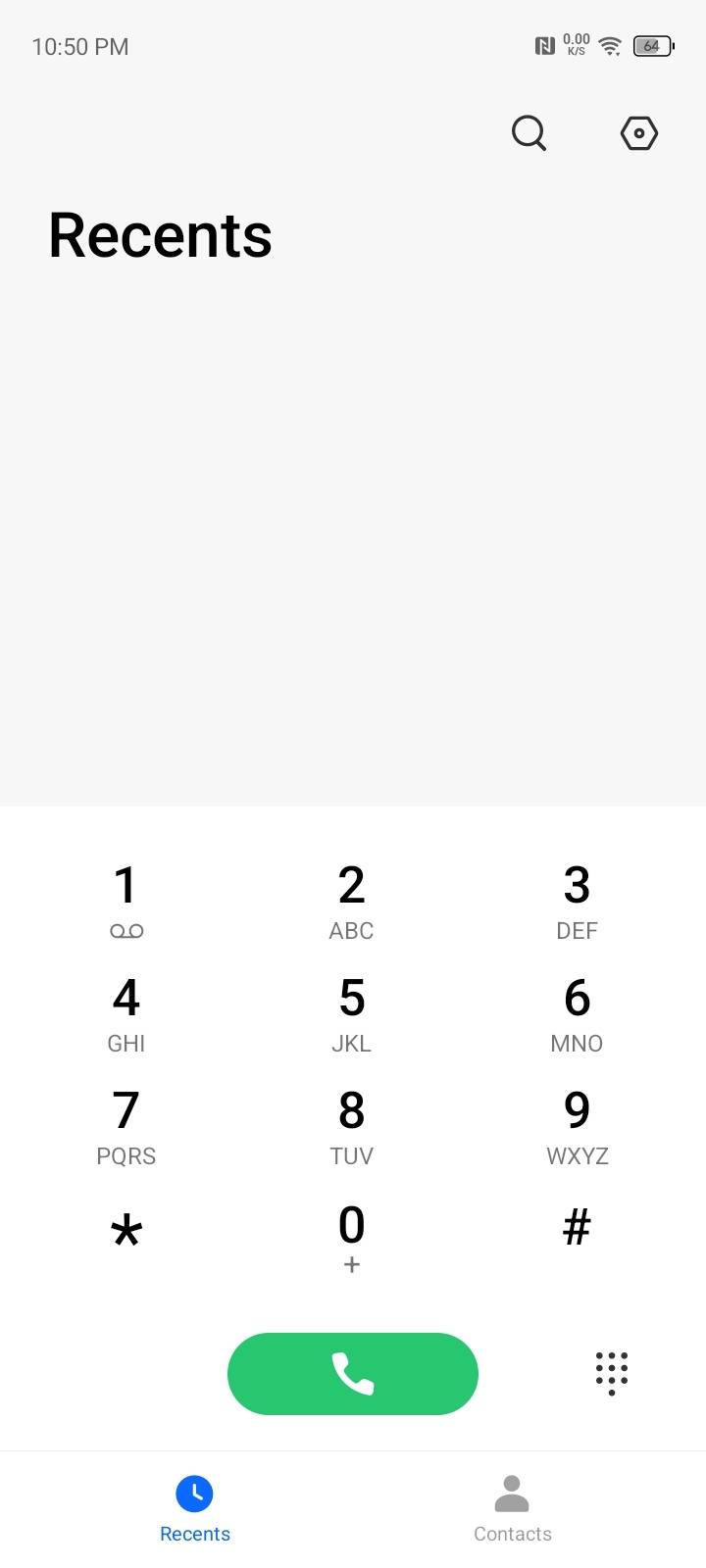The height and width of the screenshot is (1568, 706).
Task: Enter digit 2 ABC key
Action: click(352, 900)
